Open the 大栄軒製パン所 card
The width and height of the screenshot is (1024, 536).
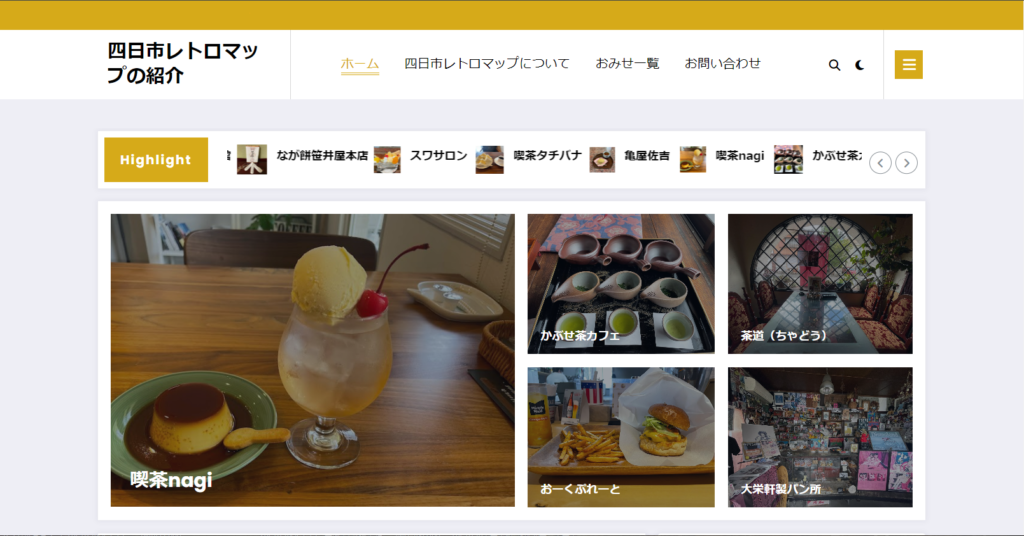tap(820, 437)
